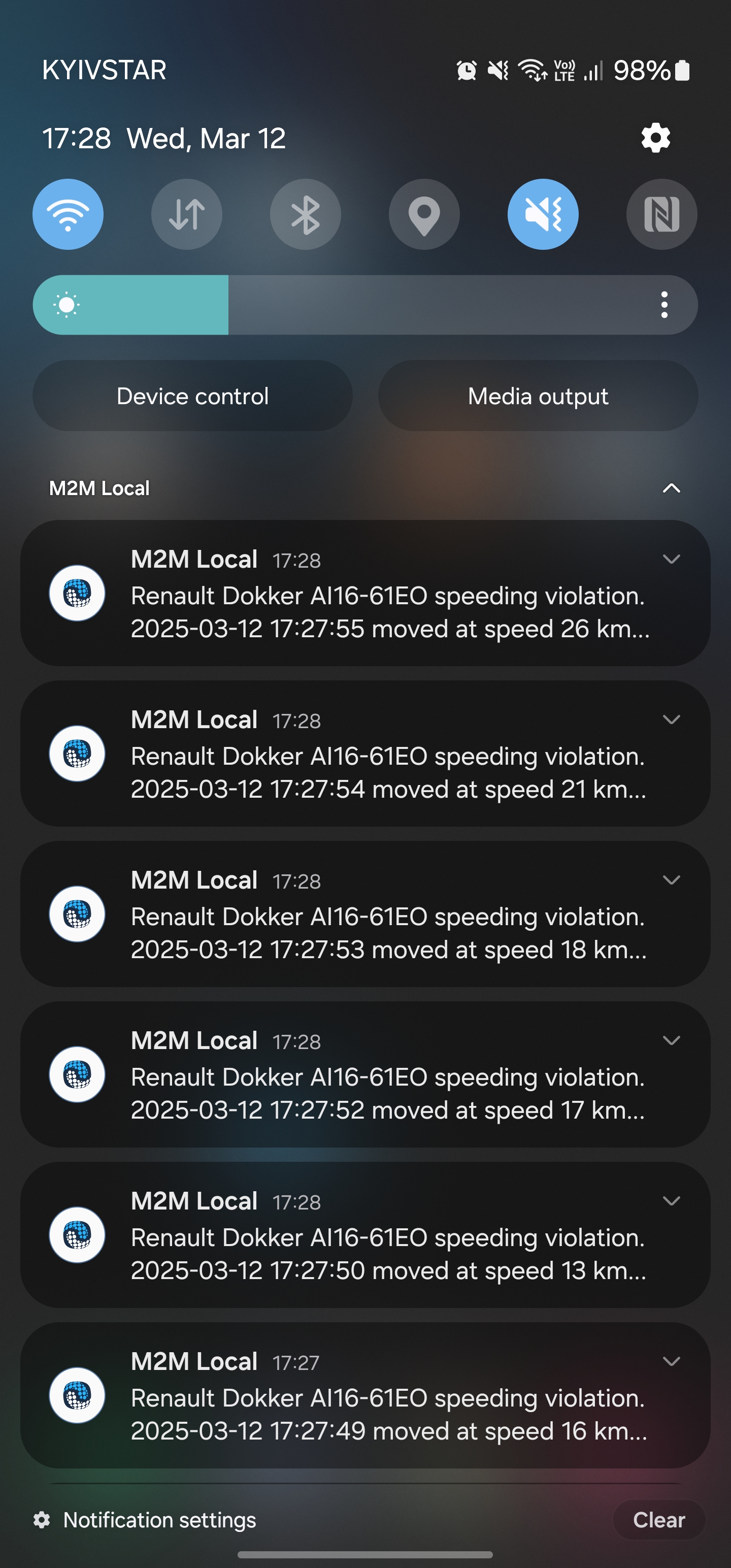
Task: Enable mobile data with arrows icon
Action: tap(186, 214)
